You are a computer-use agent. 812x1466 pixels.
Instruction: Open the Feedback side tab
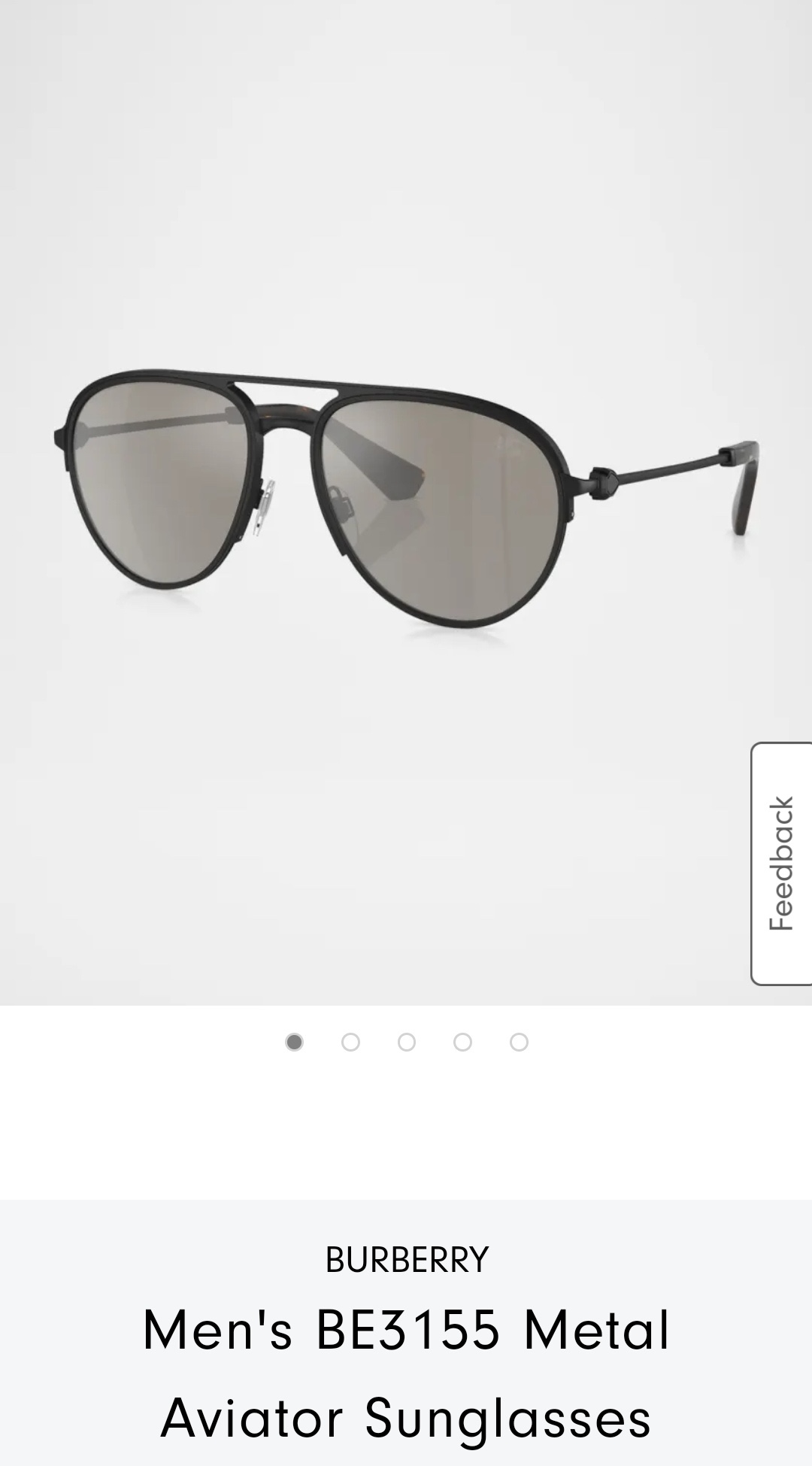pos(782,864)
